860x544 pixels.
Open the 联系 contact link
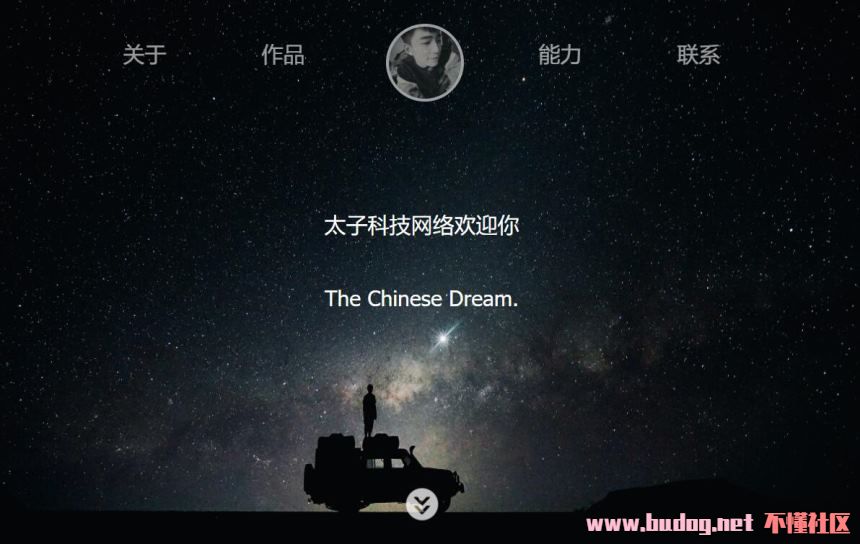[x=698, y=55]
